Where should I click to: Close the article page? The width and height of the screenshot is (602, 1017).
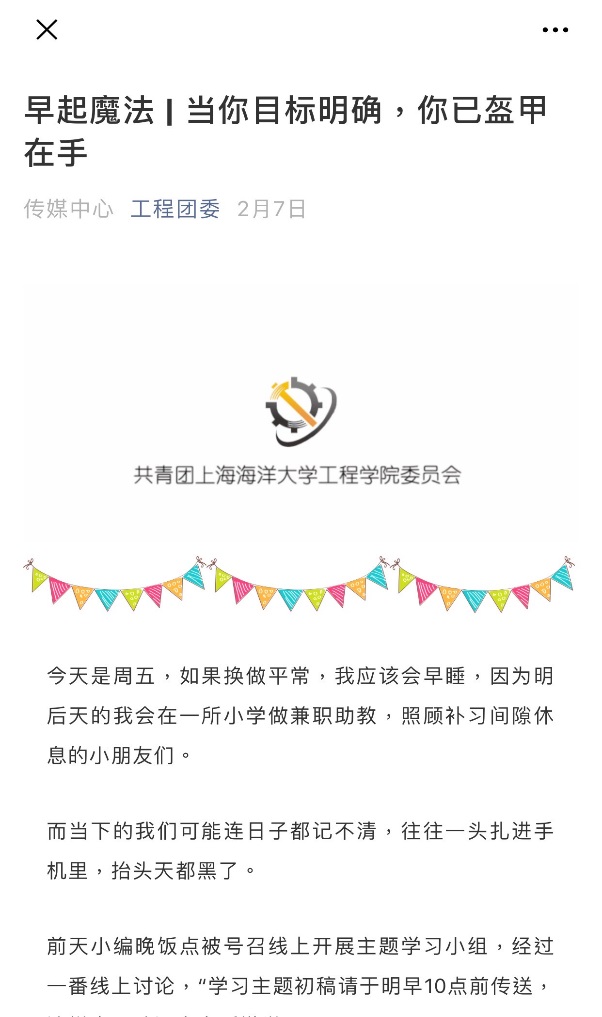coord(46,30)
